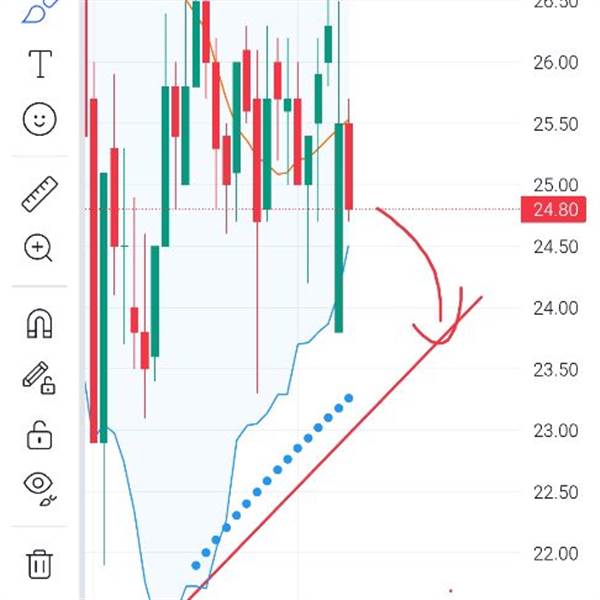
Task: Toggle the magnet snap mode
Action: (39, 323)
